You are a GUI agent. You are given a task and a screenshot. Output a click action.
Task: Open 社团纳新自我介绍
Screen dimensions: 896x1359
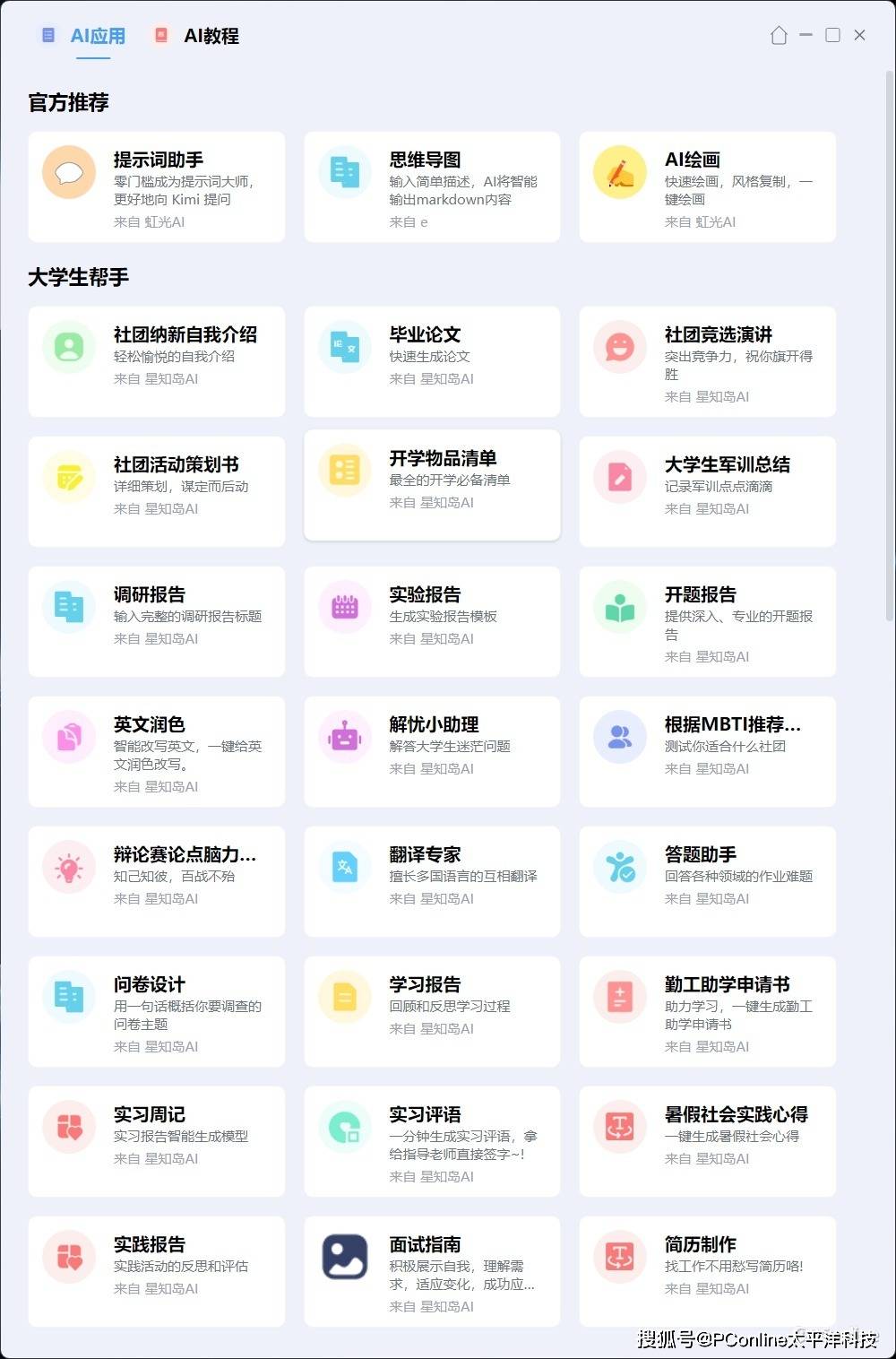[x=157, y=361]
